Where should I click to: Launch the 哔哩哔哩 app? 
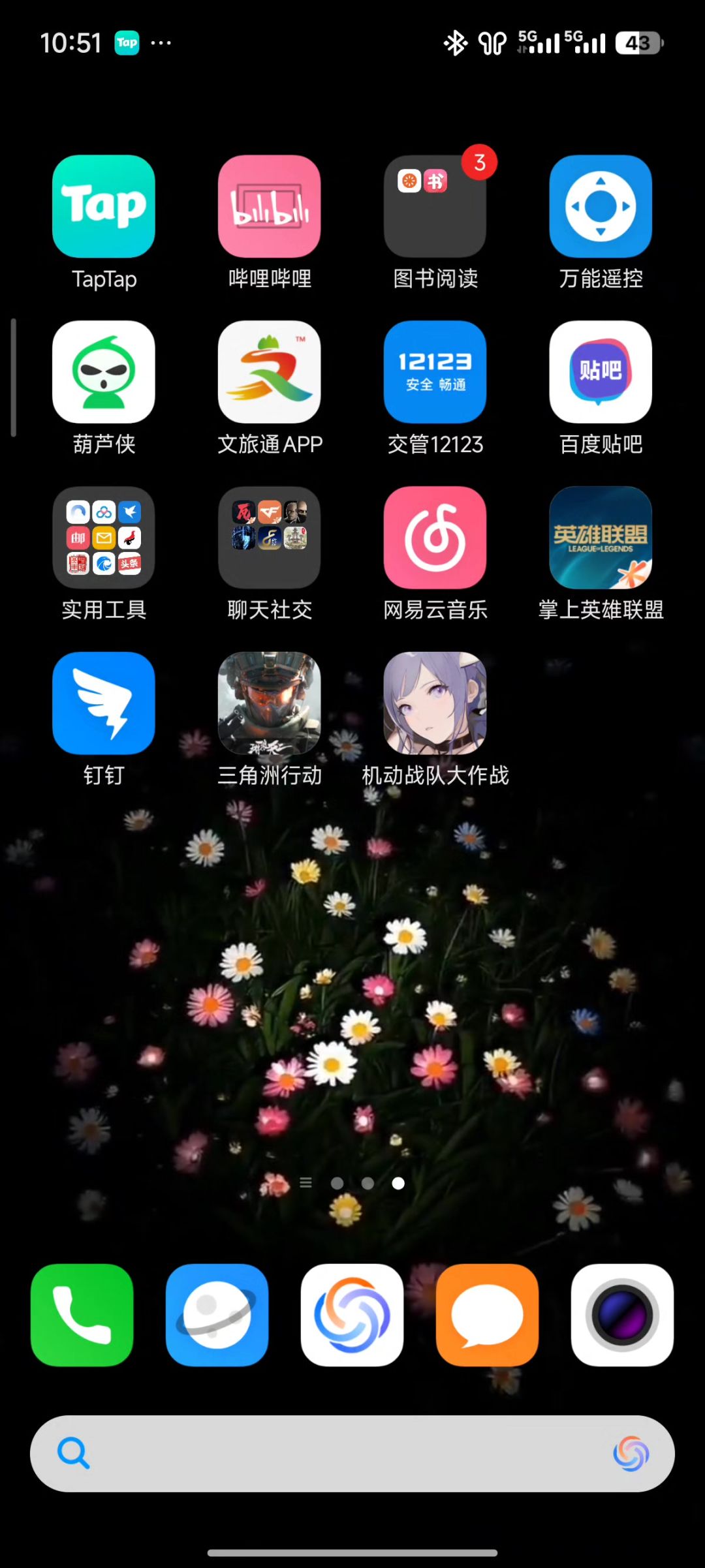pos(269,206)
